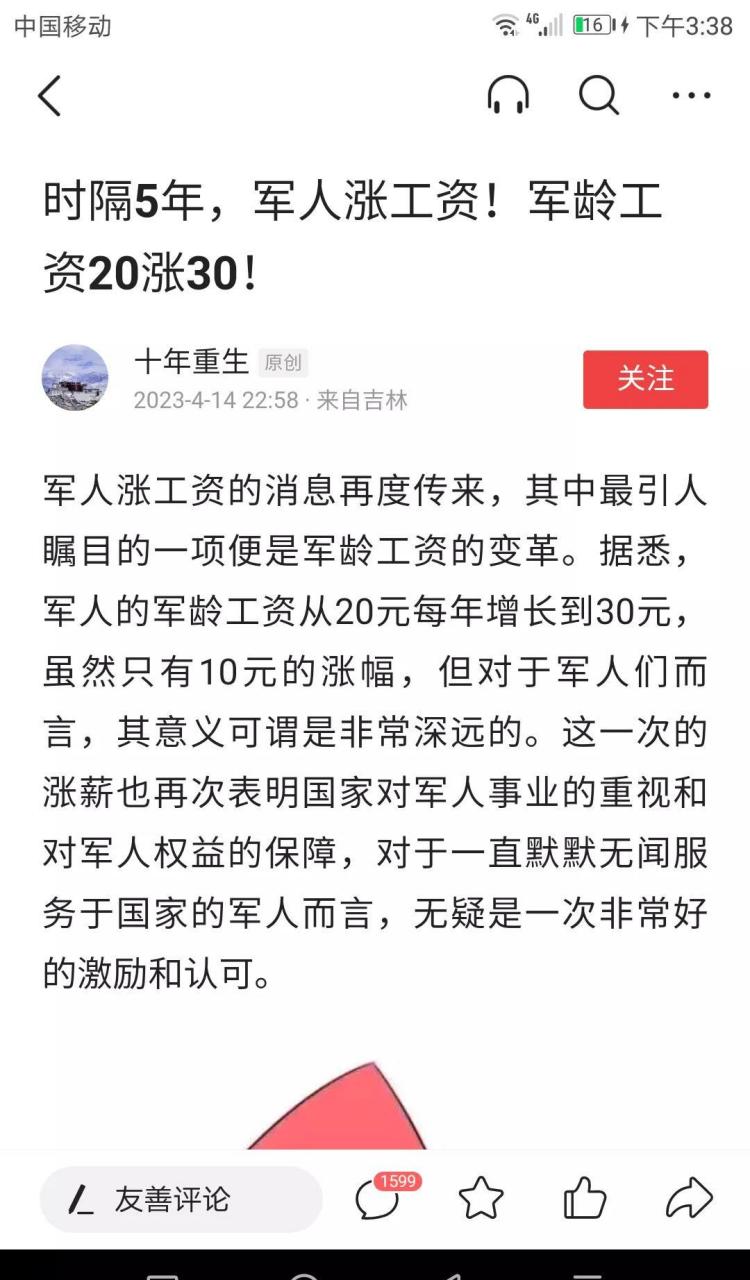Like the article with the thumbs-up icon
Image resolution: width=750 pixels, height=1280 pixels.
point(586,1198)
